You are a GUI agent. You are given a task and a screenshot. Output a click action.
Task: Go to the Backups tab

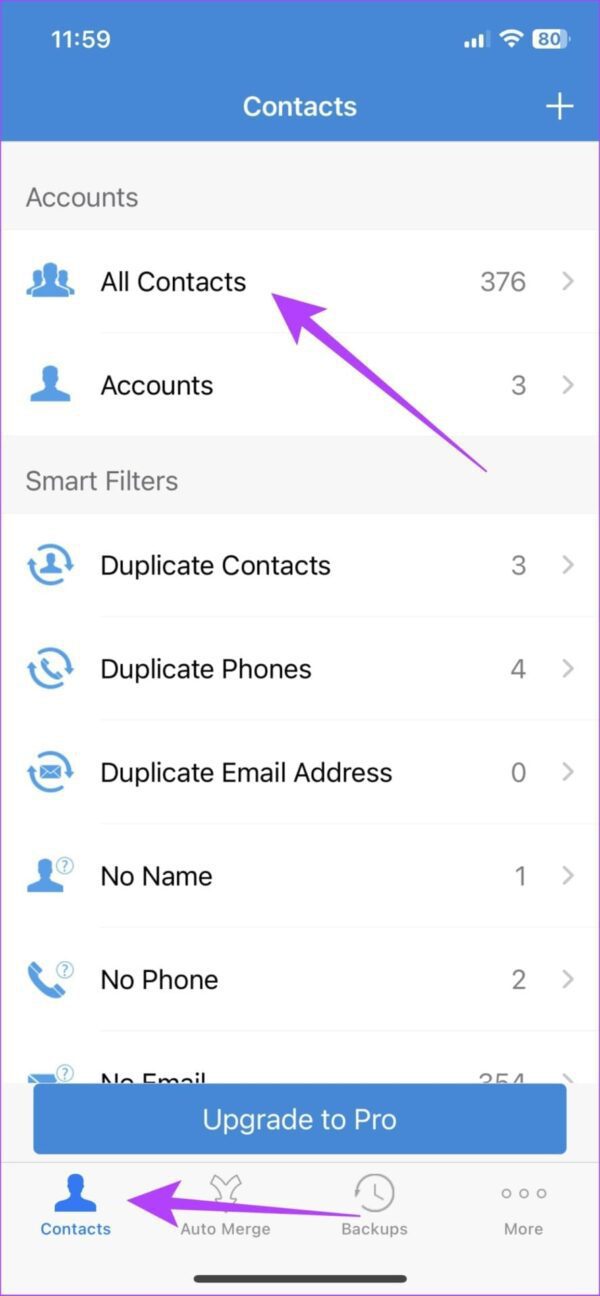click(x=374, y=1205)
